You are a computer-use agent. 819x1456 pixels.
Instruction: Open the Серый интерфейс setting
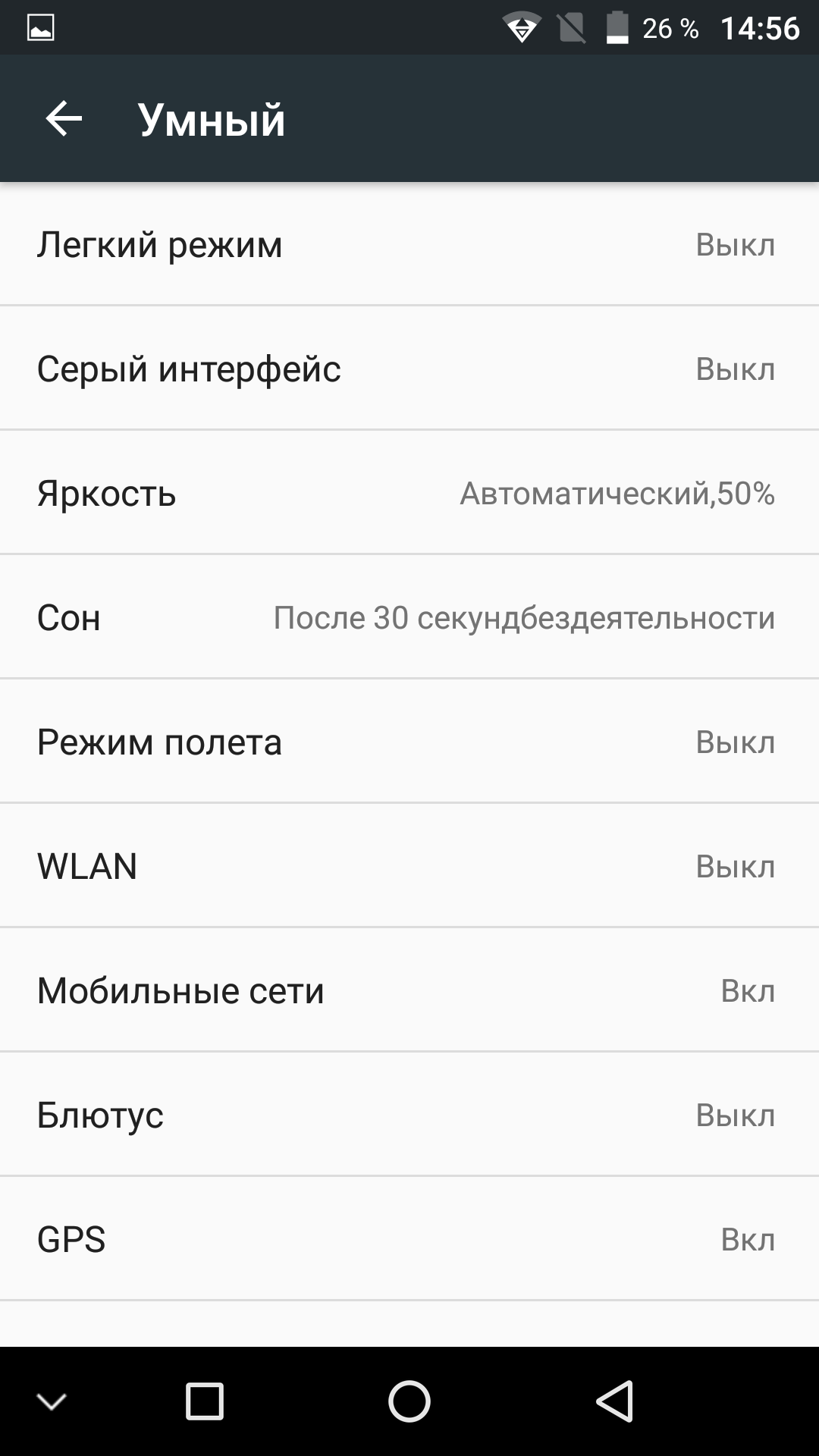click(x=409, y=369)
